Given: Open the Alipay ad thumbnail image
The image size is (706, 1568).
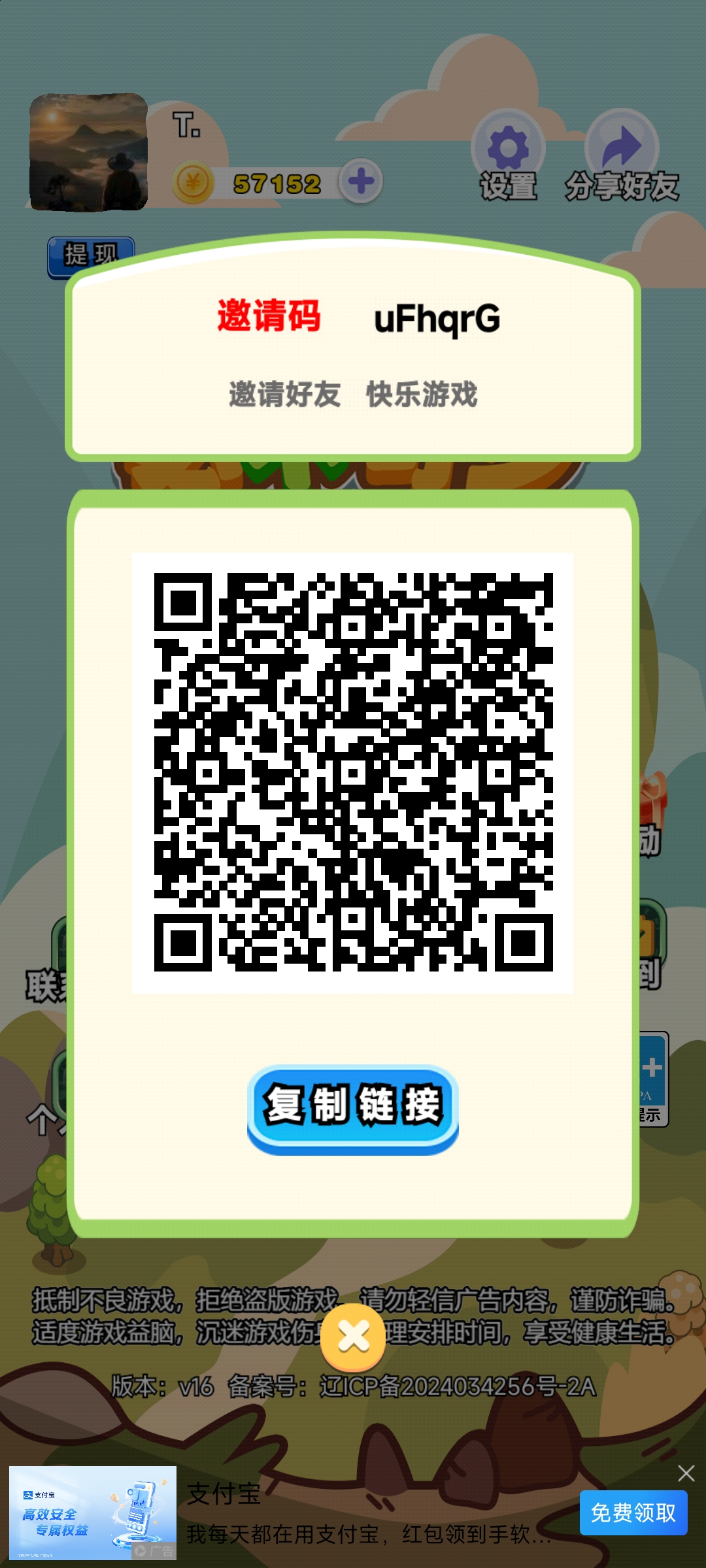Looking at the screenshot, I should (x=93, y=1512).
